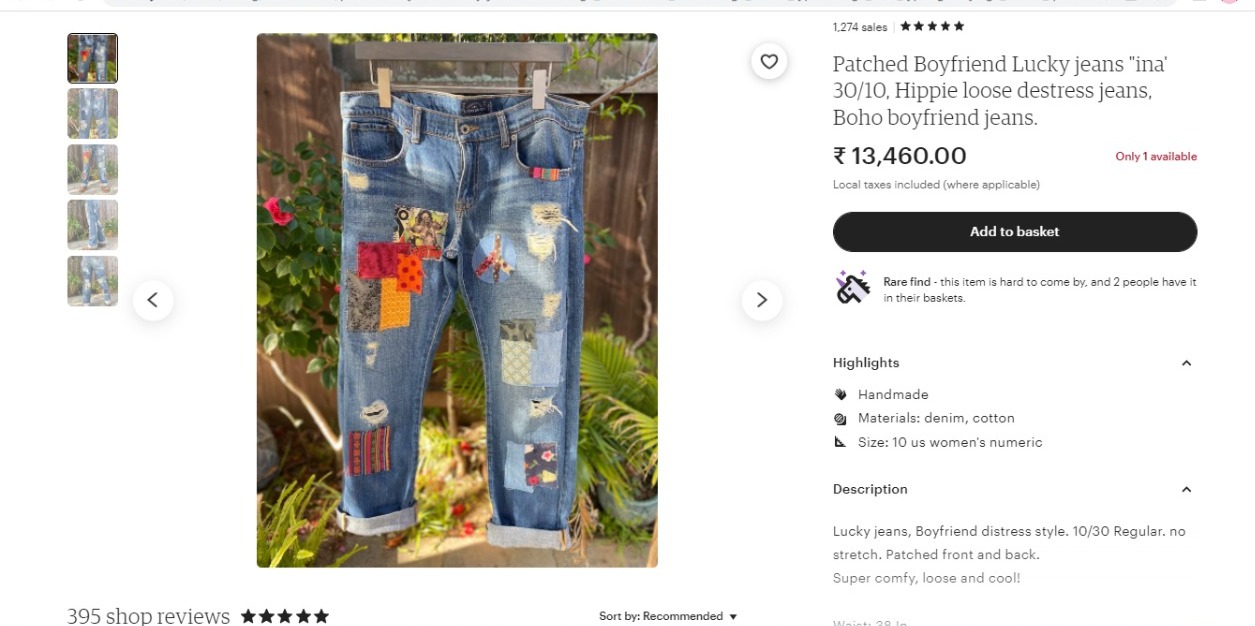
Task: Go to the previous product photo
Action: (153, 300)
